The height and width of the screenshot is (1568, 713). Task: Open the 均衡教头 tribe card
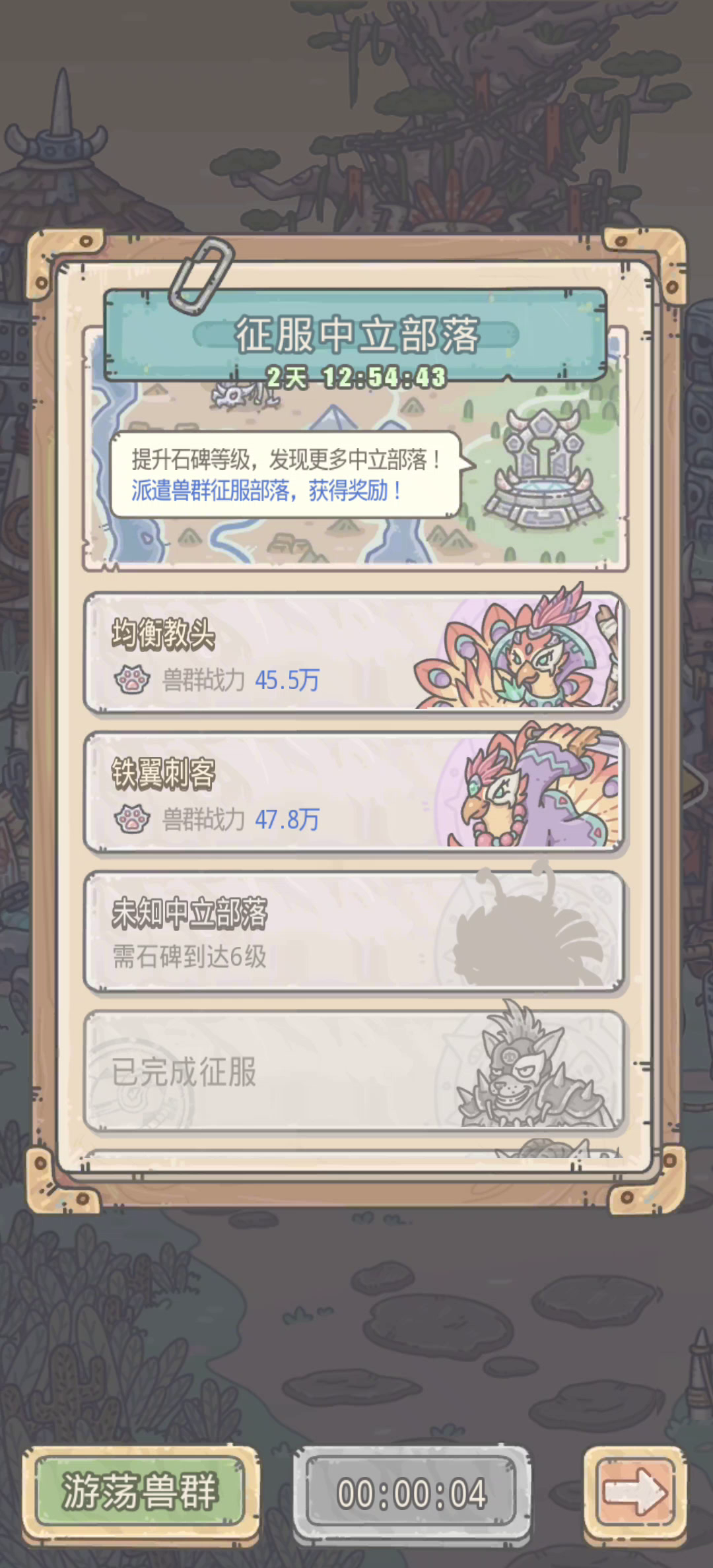355,653
